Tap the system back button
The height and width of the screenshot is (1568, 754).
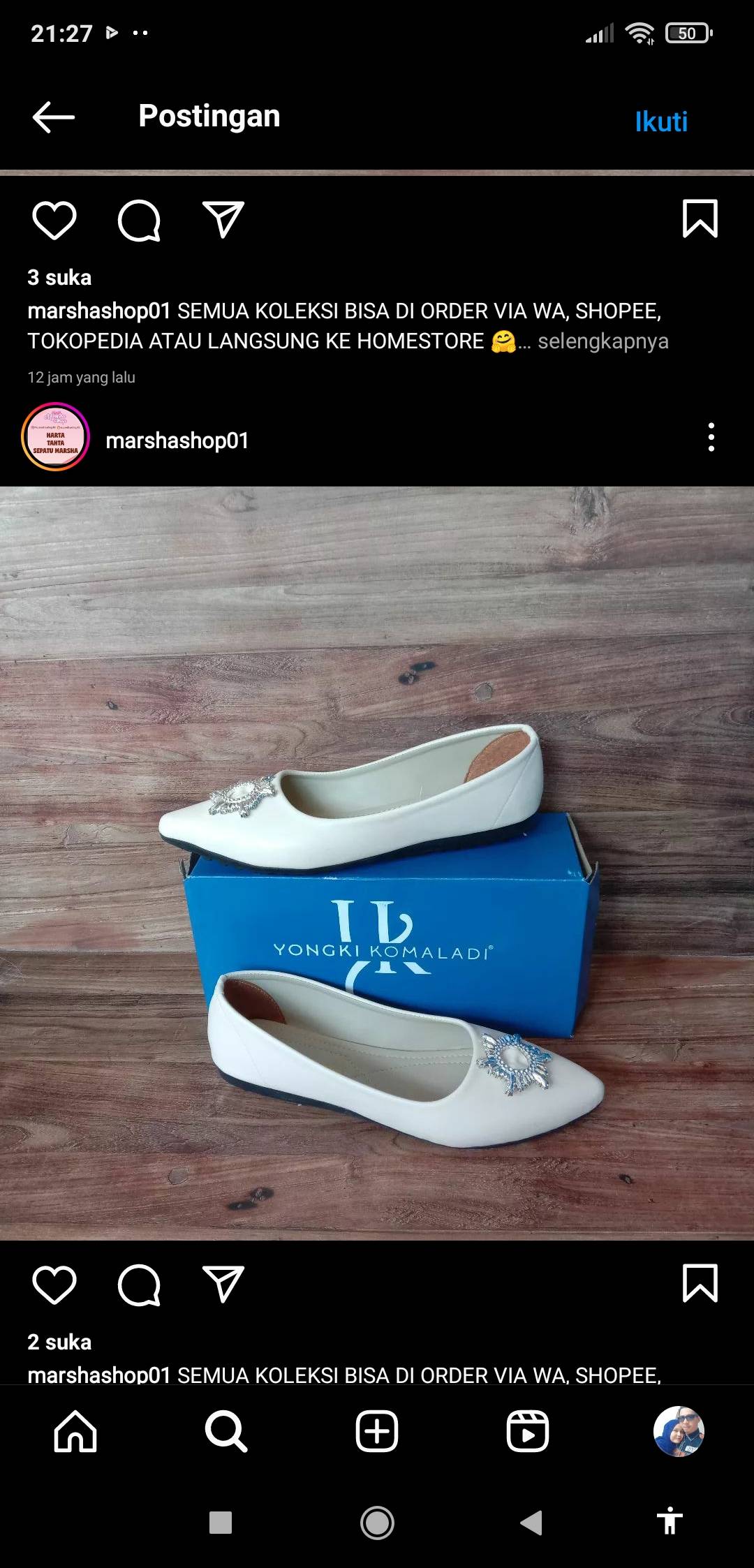pos(531,1522)
